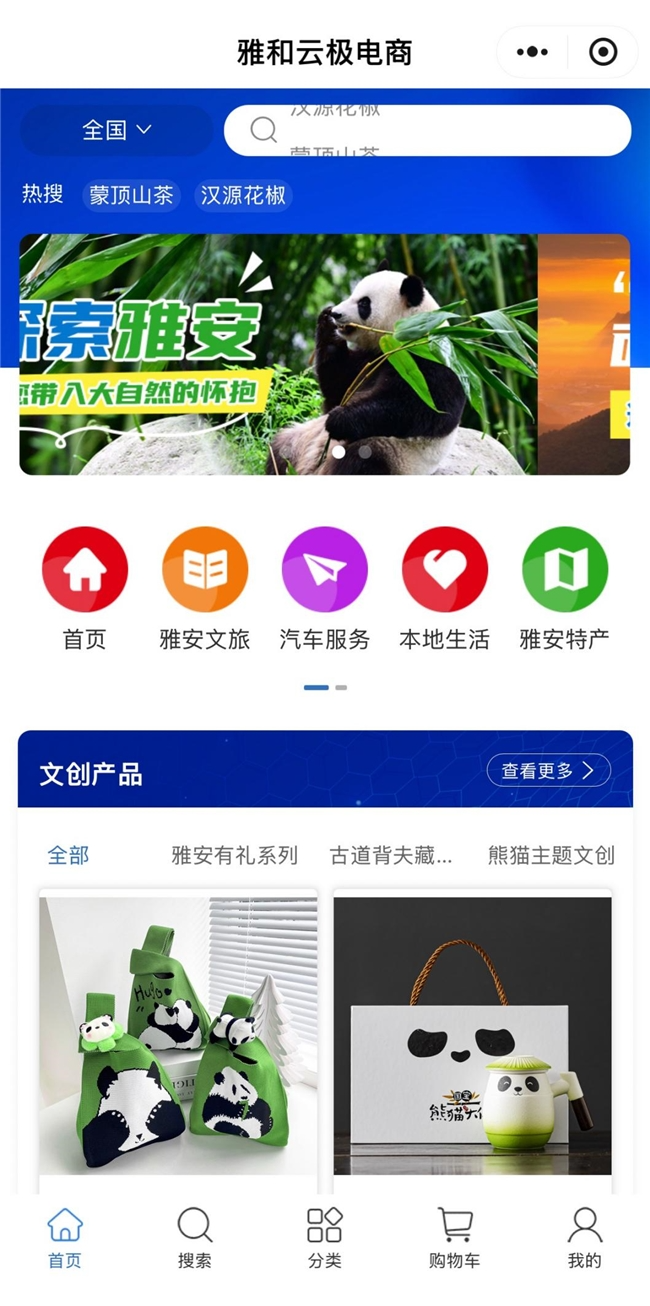
Task: Open the panda mug gift box product
Action: point(472,1035)
